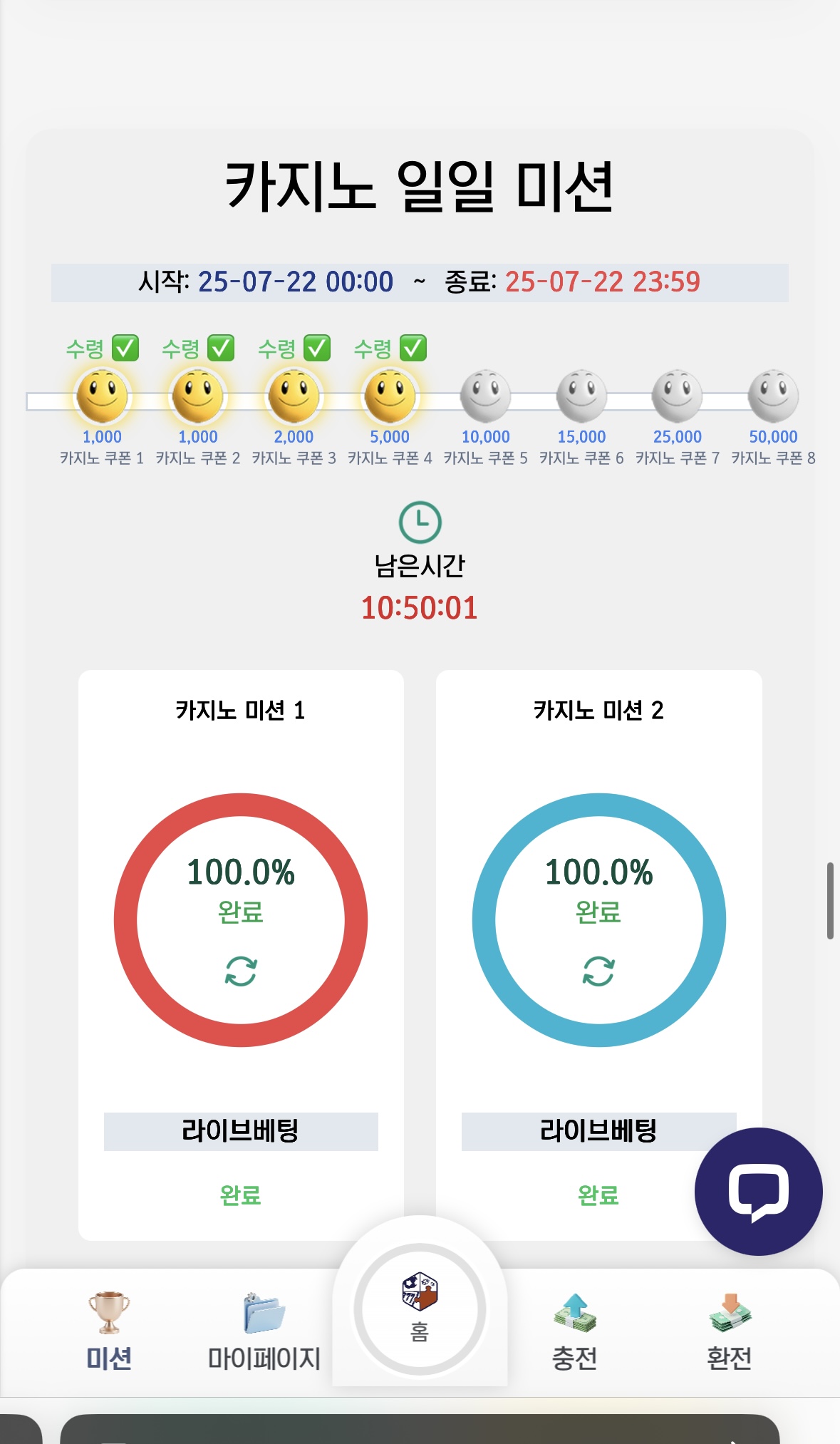Go to the 홈 tab
Viewport: 840px width, 1444px height.
click(420, 1309)
